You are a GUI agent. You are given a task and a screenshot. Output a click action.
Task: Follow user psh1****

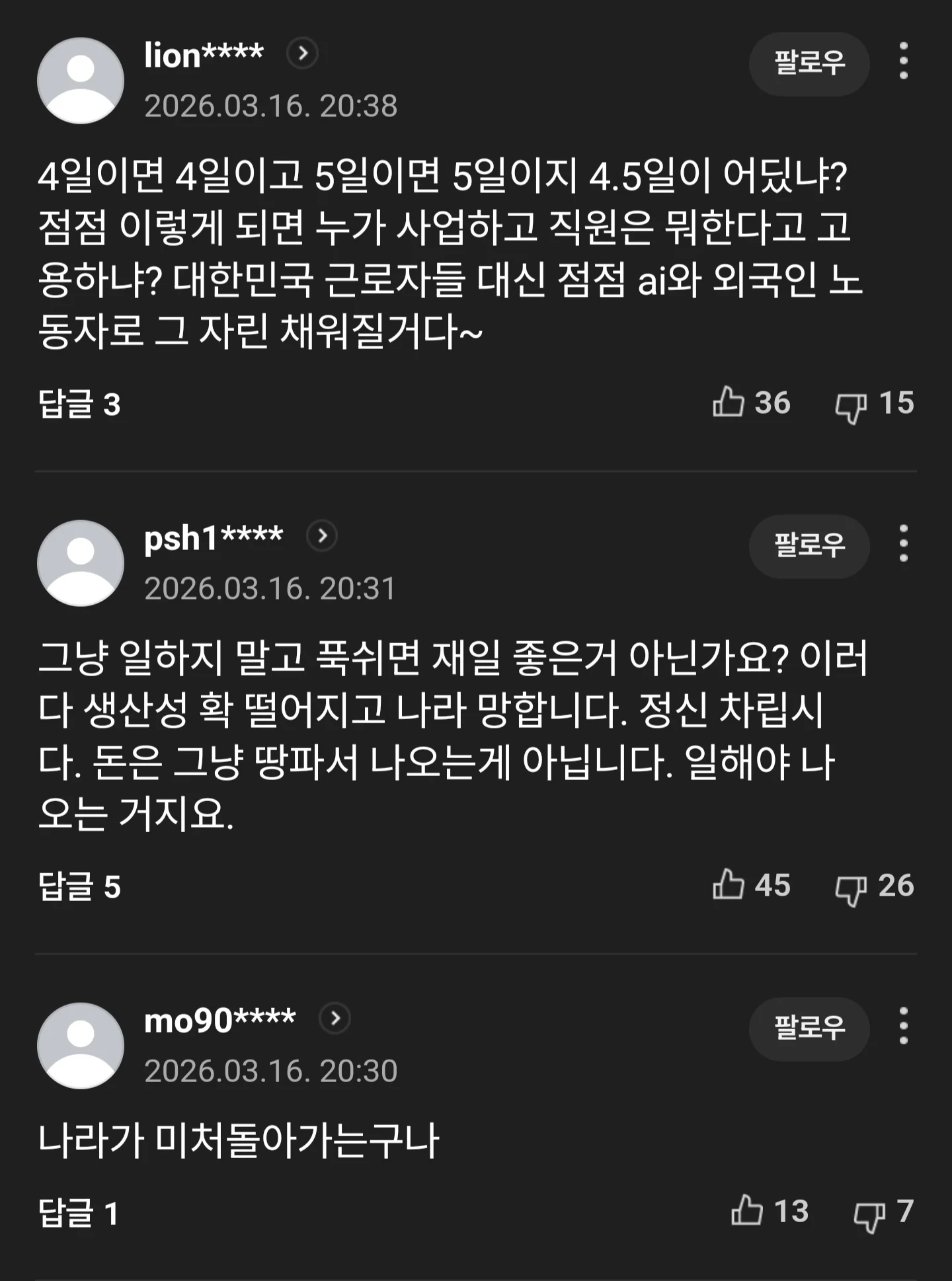809,546
